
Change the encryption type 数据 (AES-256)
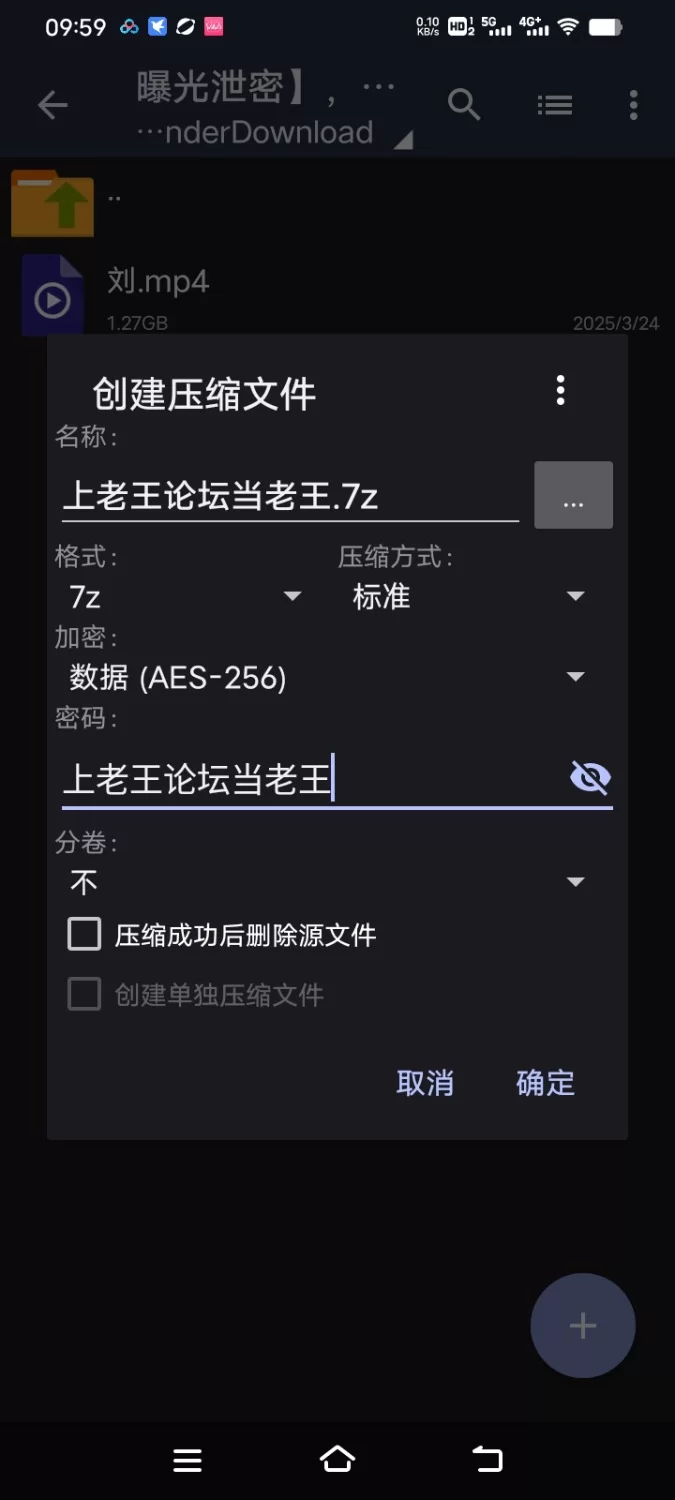click(327, 678)
